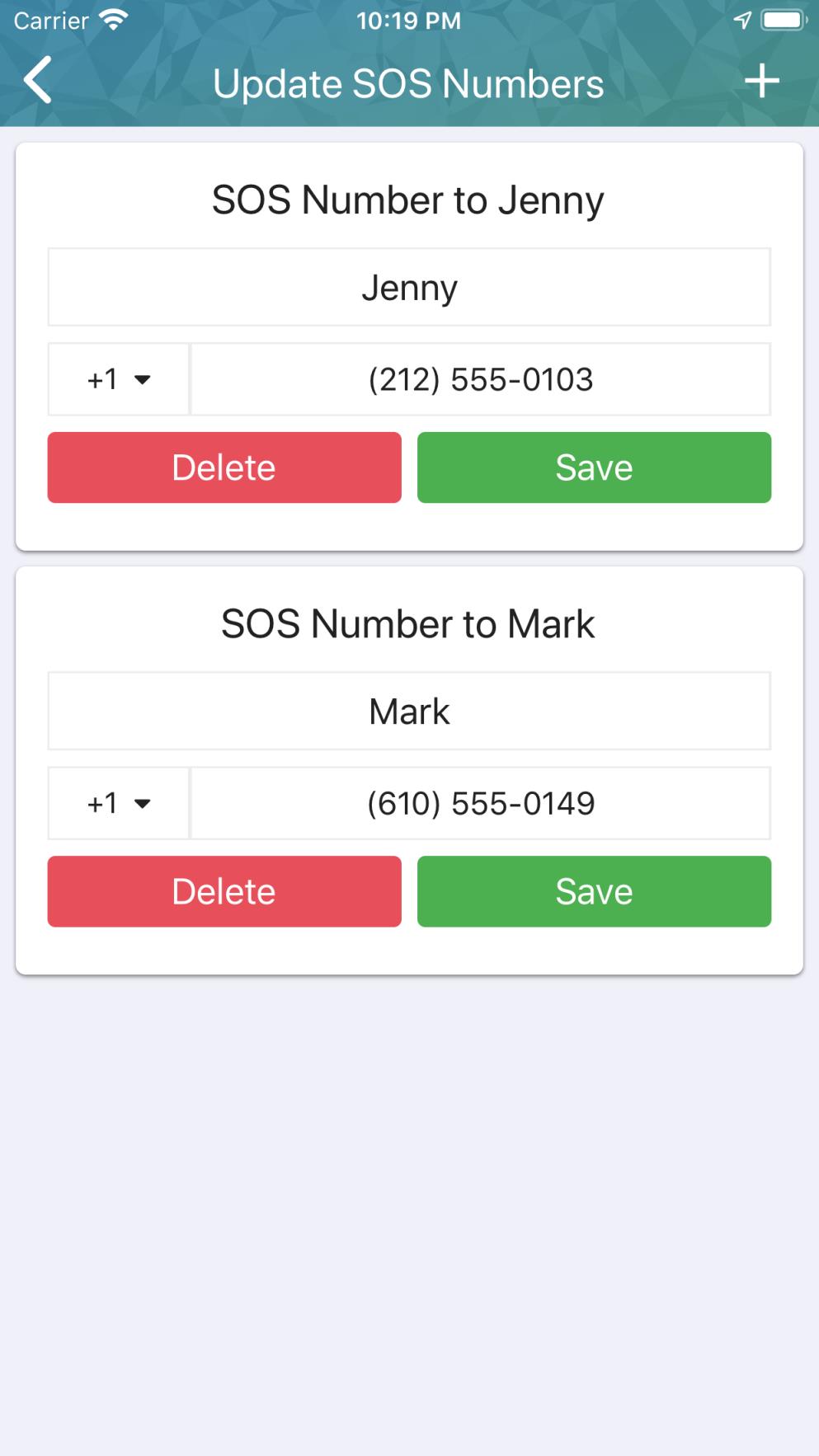Image resolution: width=819 pixels, height=1456 pixels.
Task: Edit the Mark name field
Action: pos(409,712)
